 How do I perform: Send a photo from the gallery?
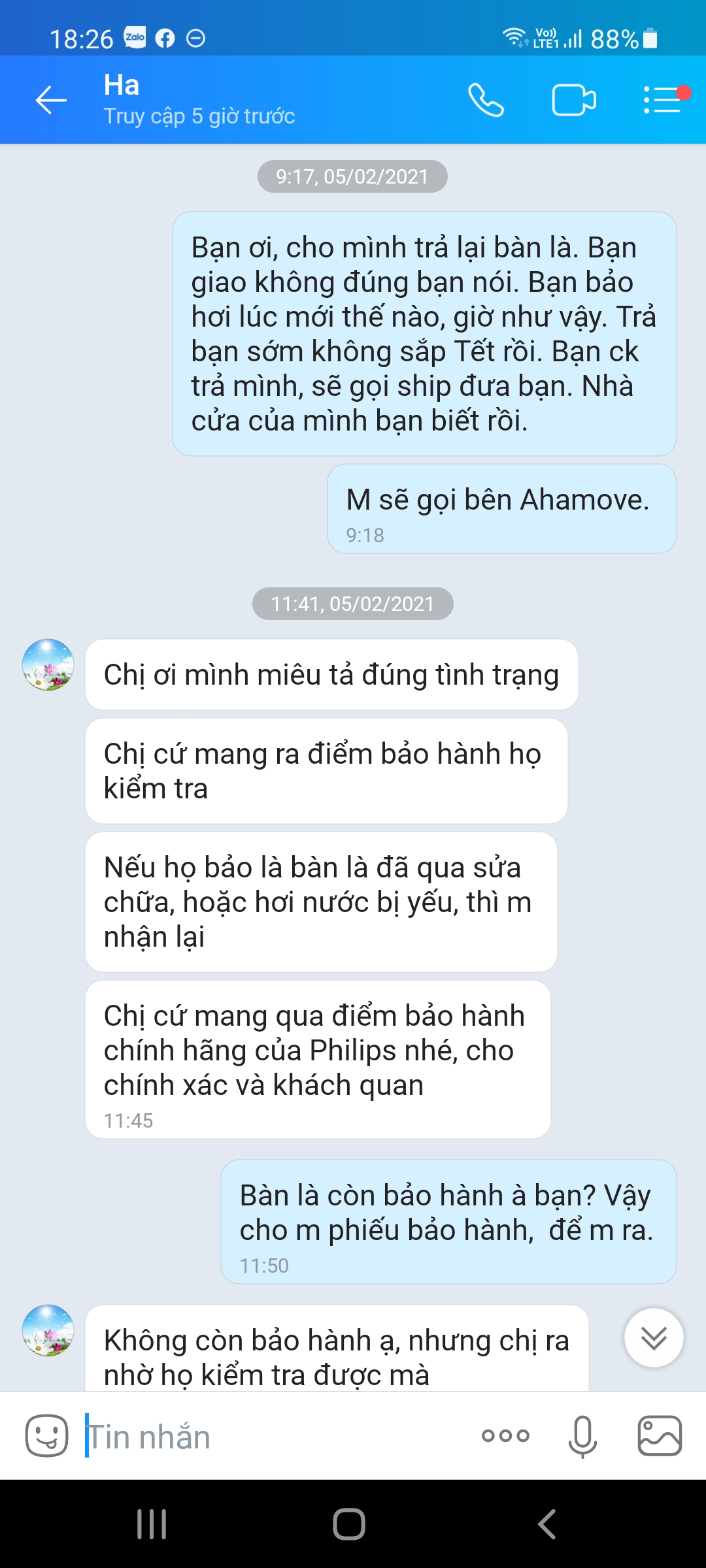tap(659, 1435)
